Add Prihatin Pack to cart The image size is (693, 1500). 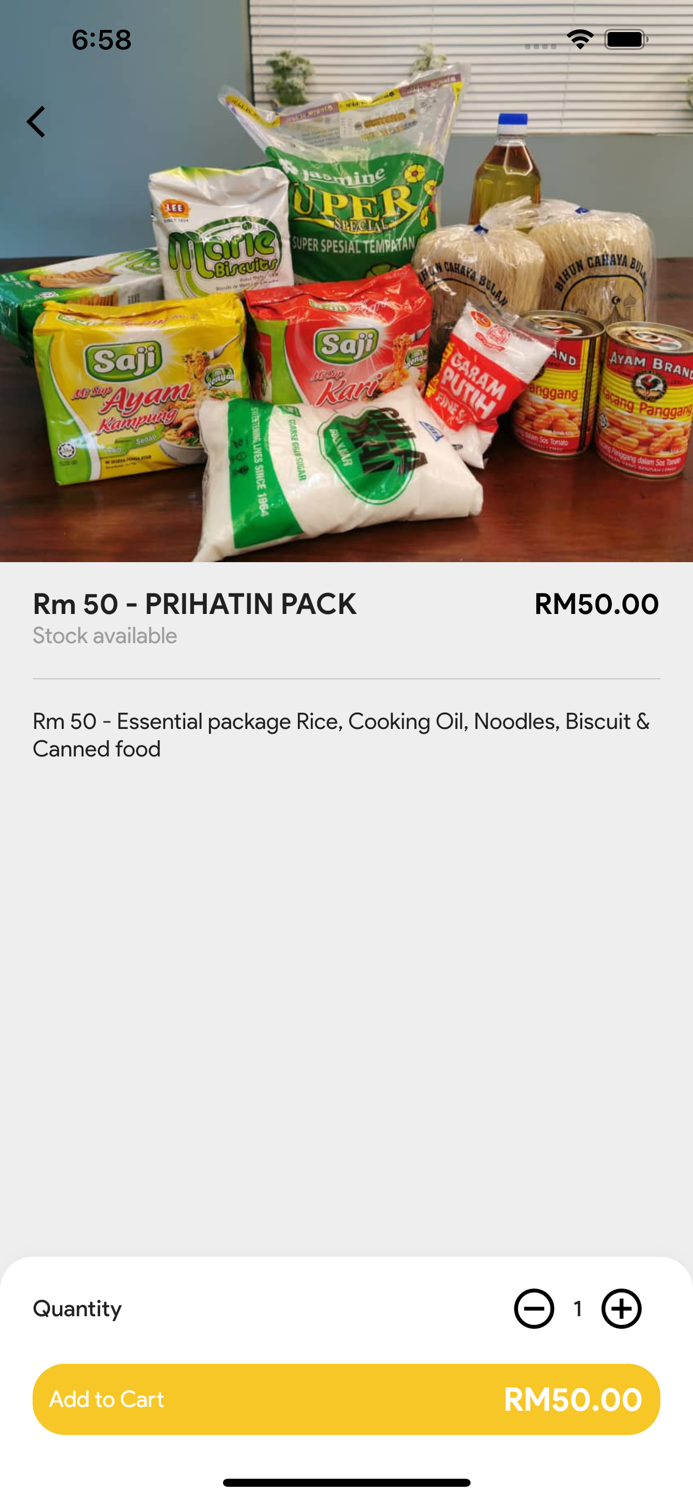click(346, 1399)
